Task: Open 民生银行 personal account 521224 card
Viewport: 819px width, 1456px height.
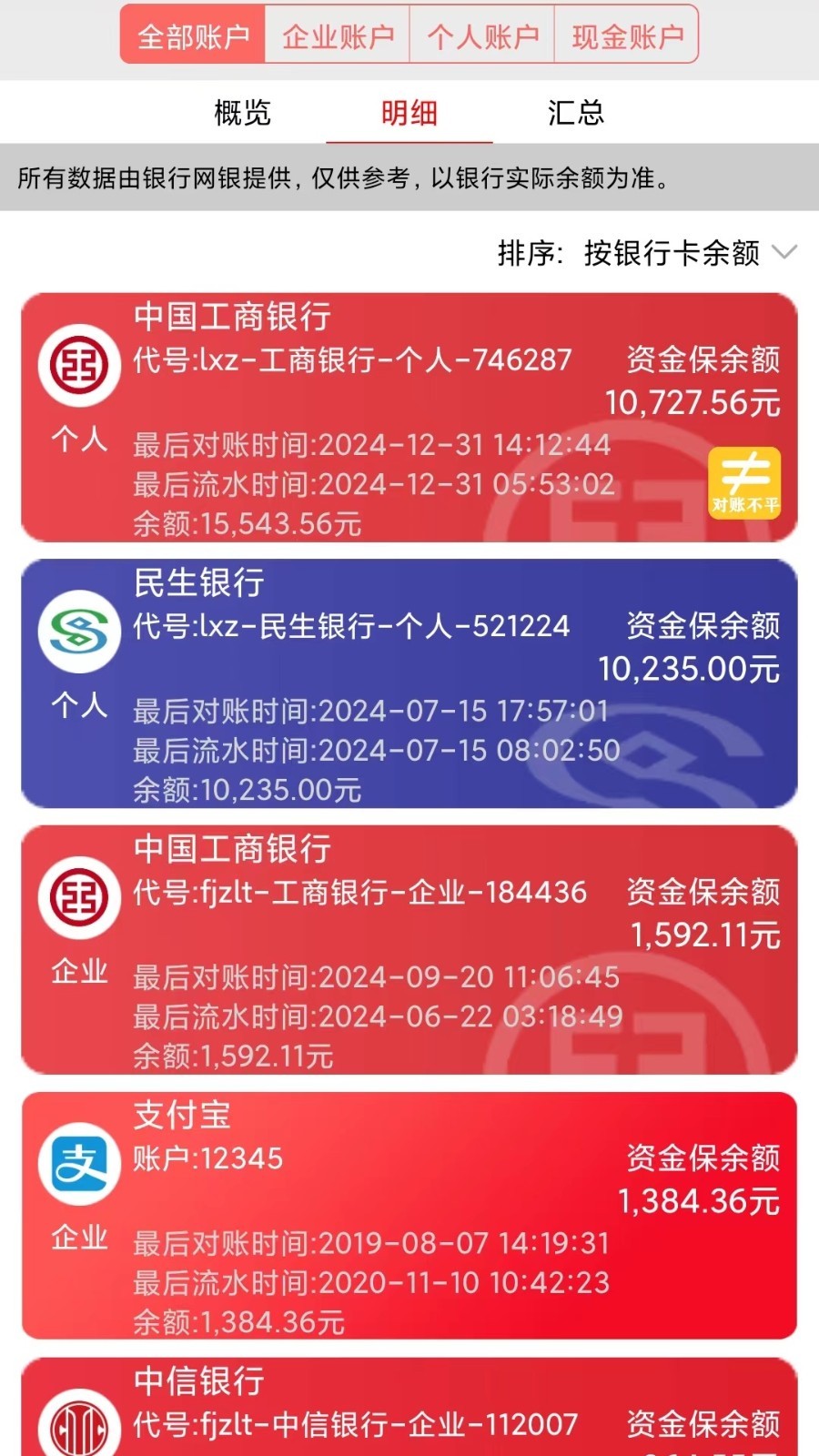Action: pyautogui.click(x=409, y=683)
